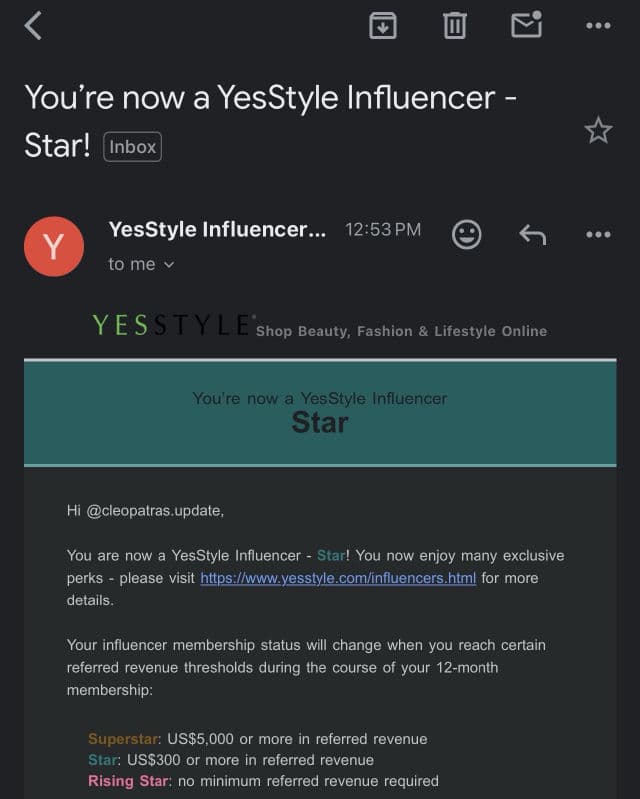Image resolution: width=640 pixels, height=799 pixels.
Task: Delete this email with trash icon
Action: click(454, 25)
